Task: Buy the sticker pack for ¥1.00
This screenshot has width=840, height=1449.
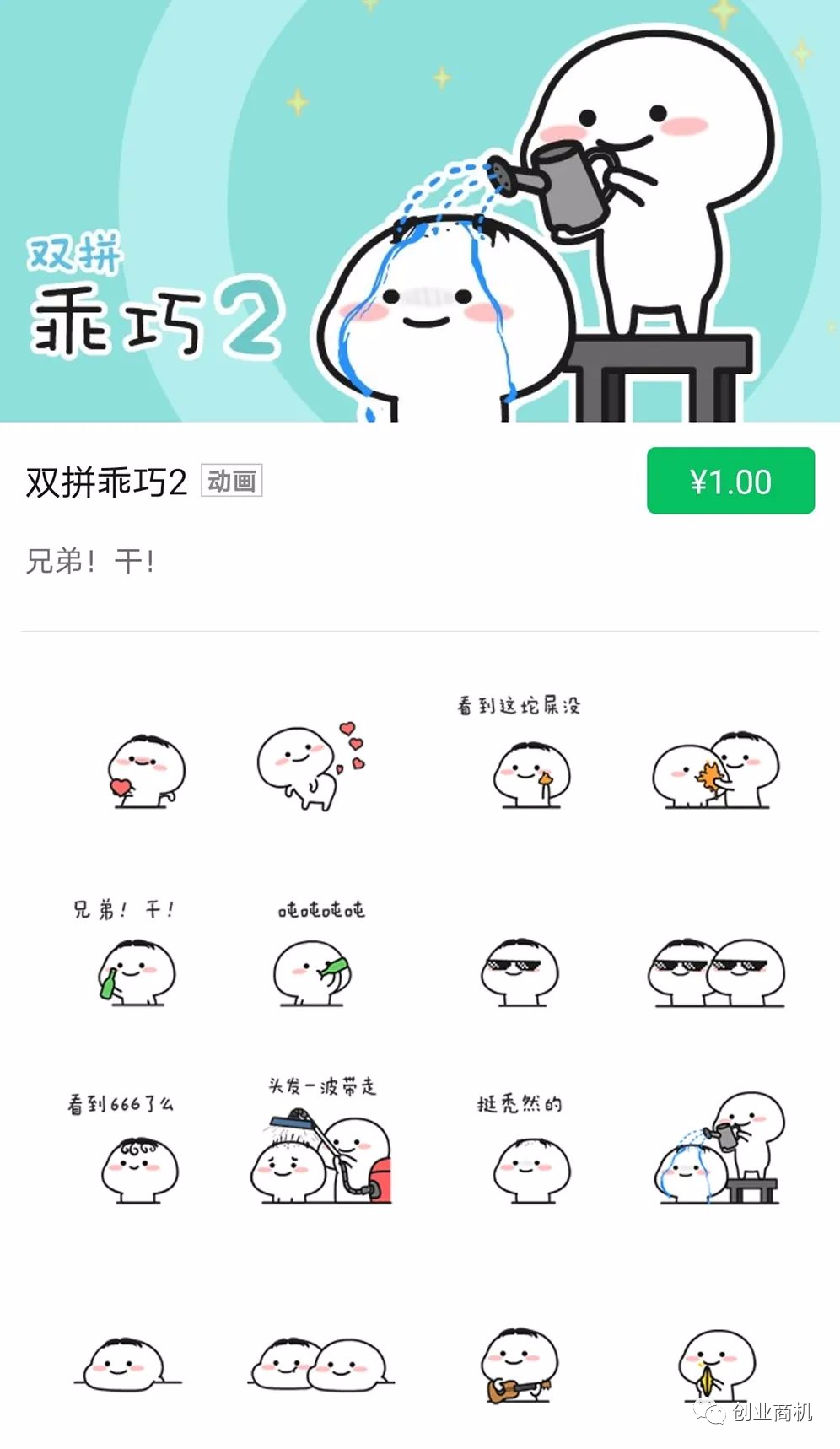Action: click(730, 481)
